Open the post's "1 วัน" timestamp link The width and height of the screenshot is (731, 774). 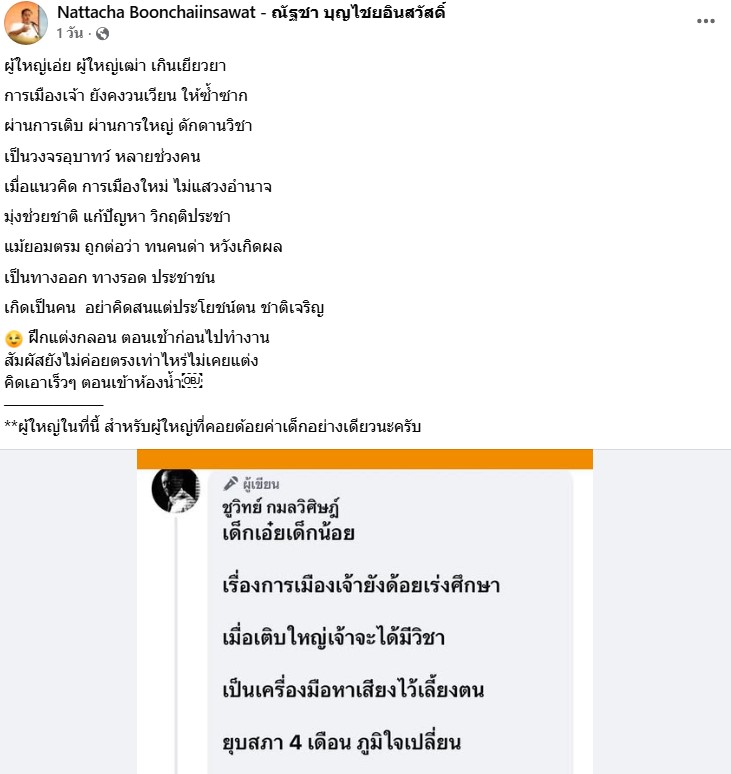click(x=71, y=33)
